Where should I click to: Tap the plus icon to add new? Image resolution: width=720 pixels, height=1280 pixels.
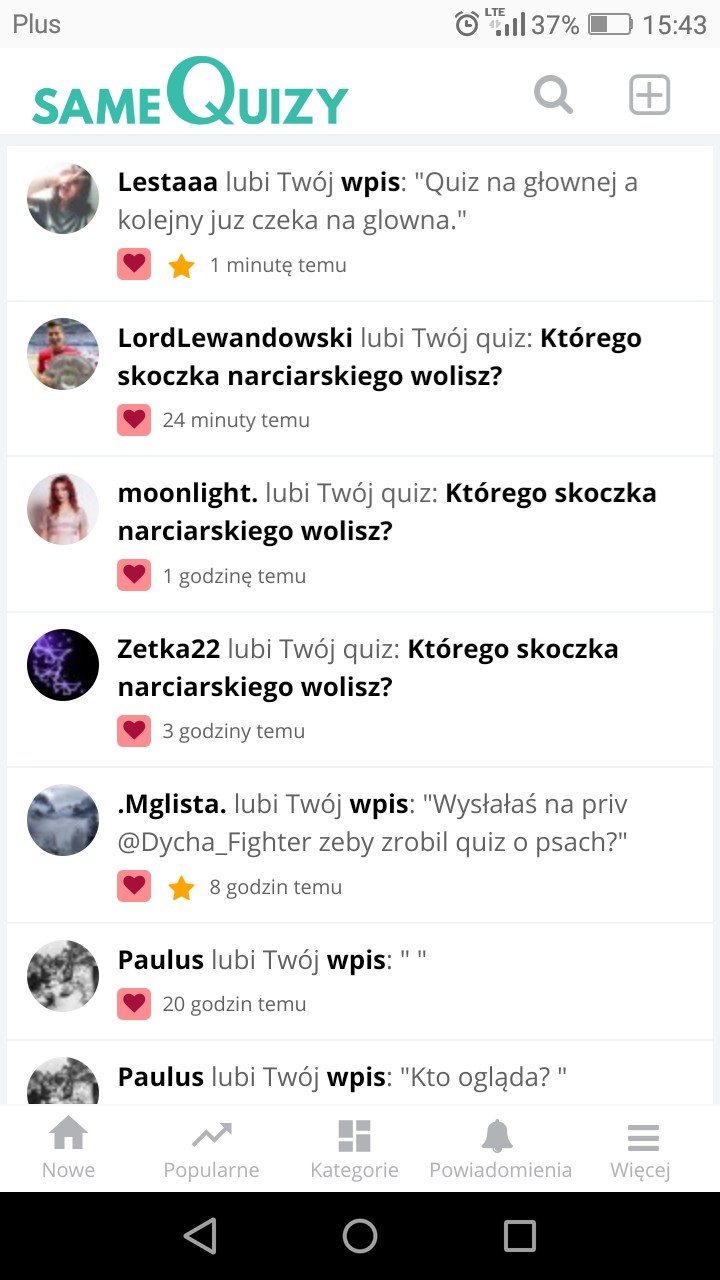[x=649, y=95]
